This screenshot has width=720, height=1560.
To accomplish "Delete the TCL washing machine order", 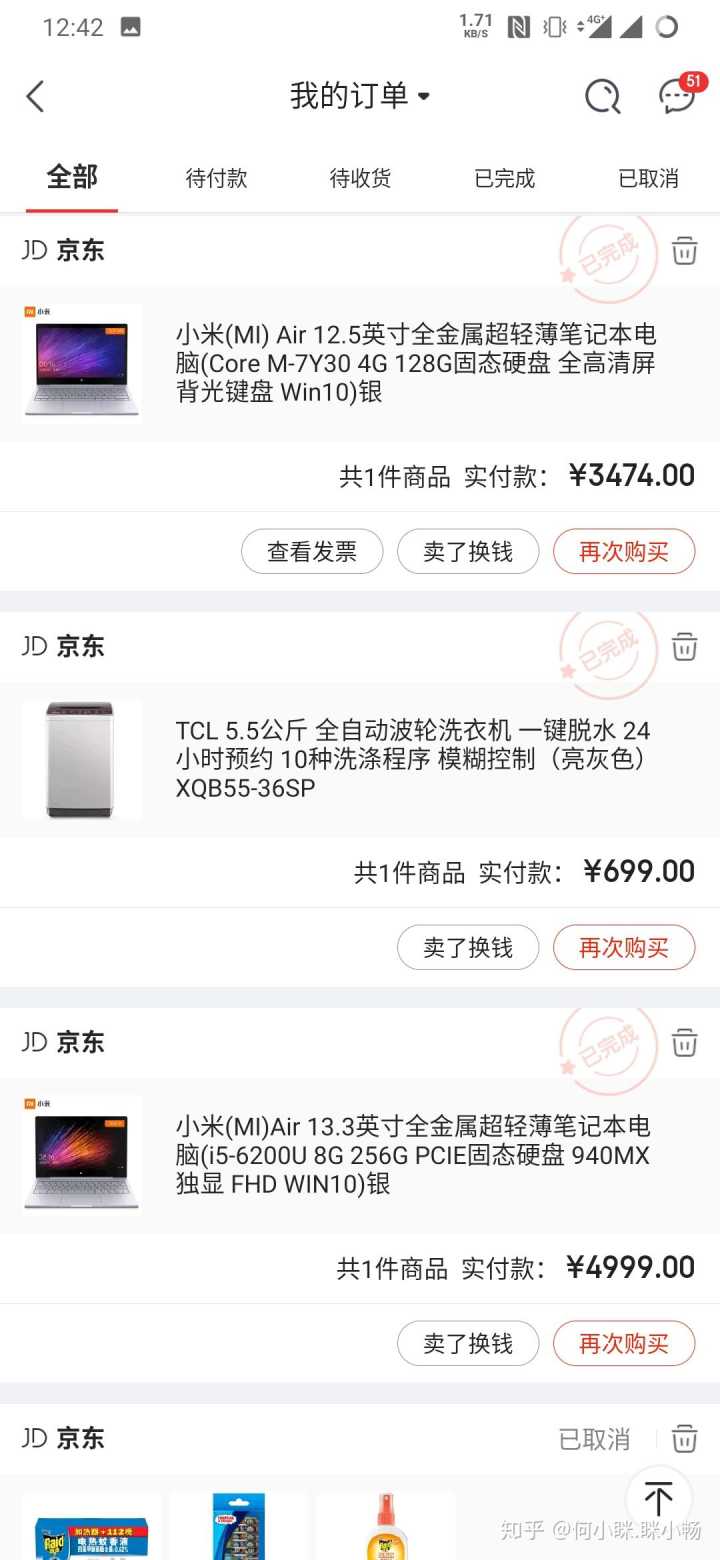I will point(684,646).
